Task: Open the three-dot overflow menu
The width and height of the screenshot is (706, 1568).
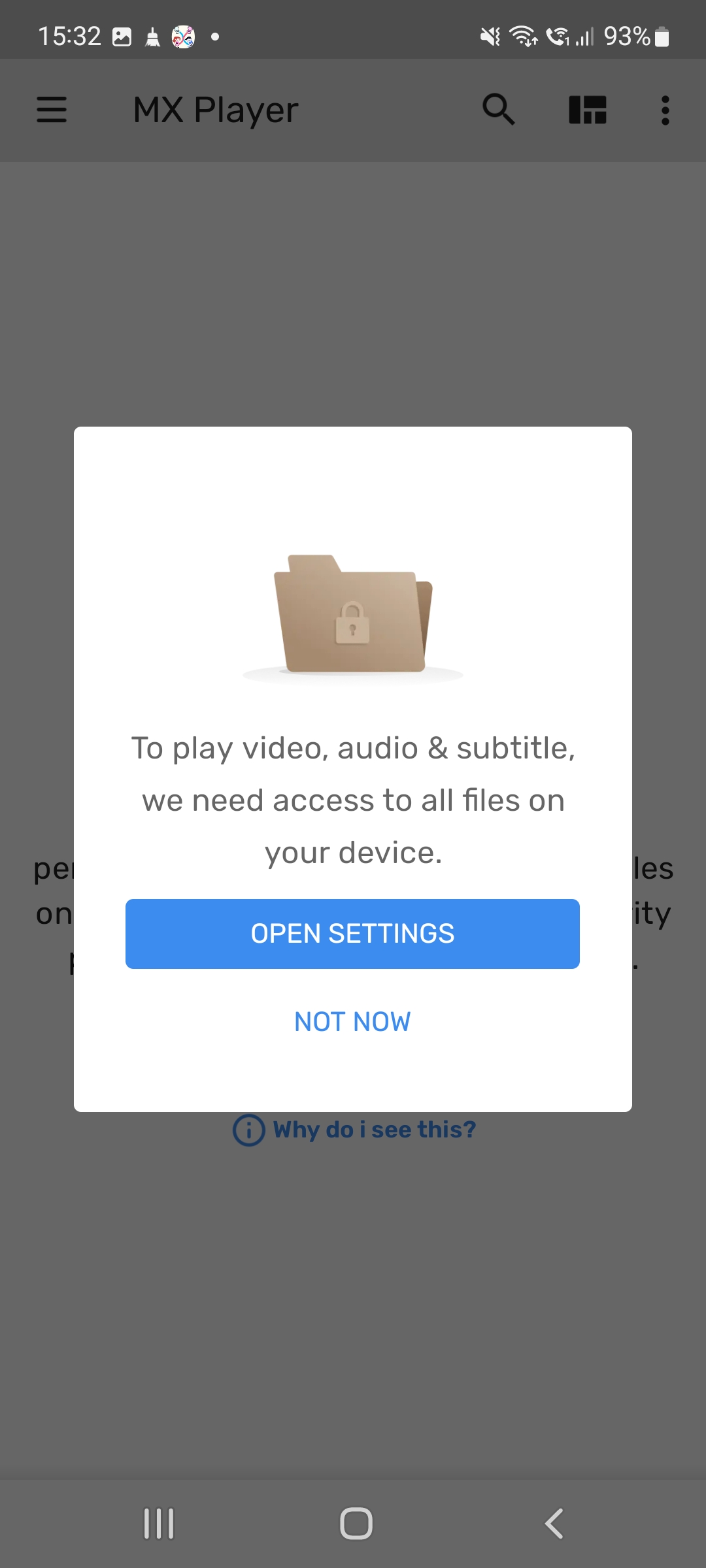Action: pos(665,110)
